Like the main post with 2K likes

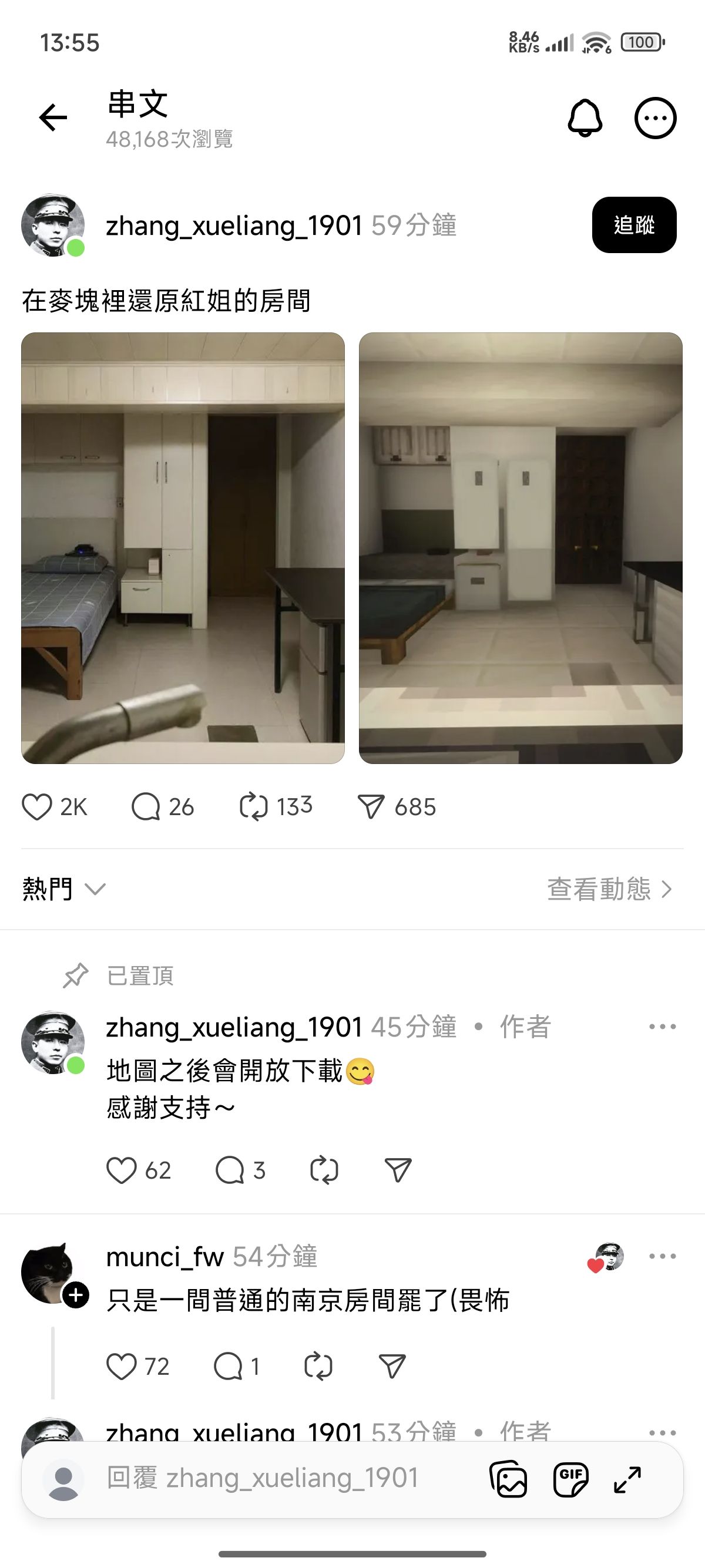55,807
